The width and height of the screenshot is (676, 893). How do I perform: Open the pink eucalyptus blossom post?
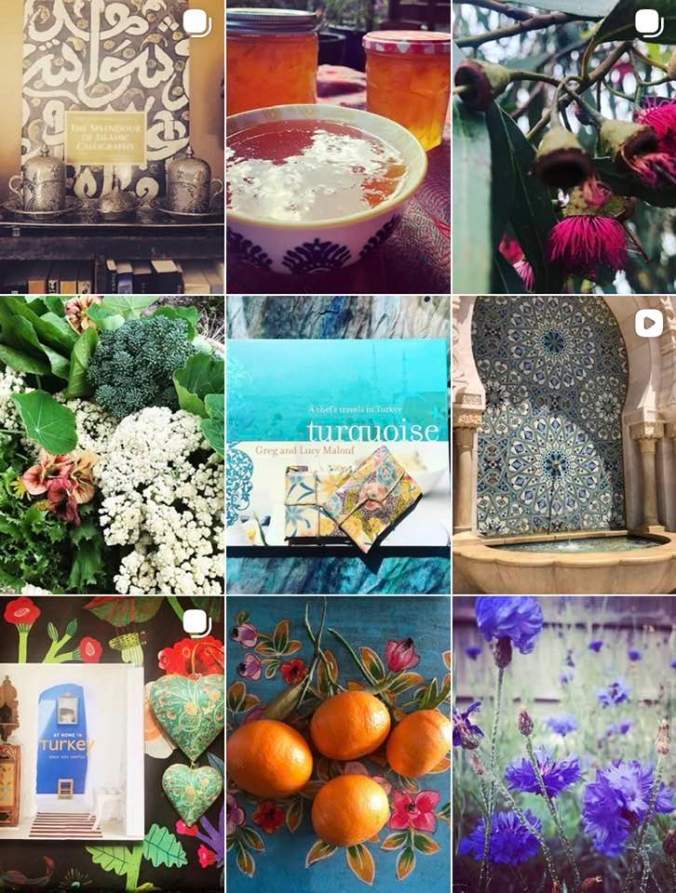click(564, 146)
